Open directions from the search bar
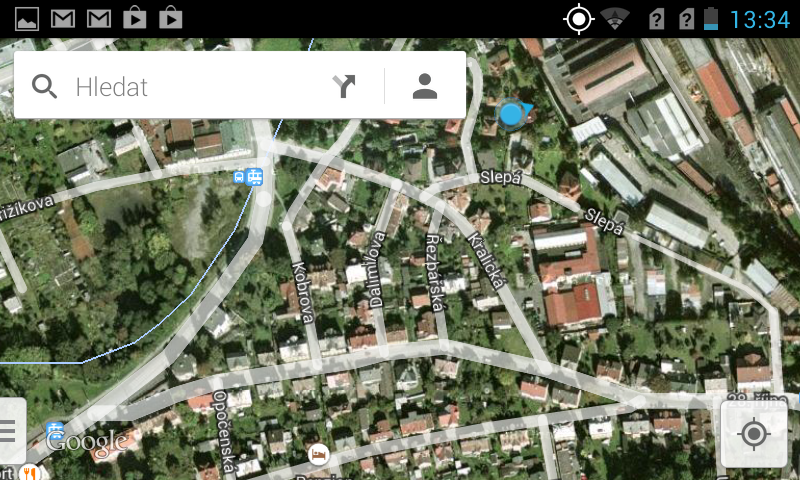The height and width of the screenshot is (480, 800). coord(344,87)
